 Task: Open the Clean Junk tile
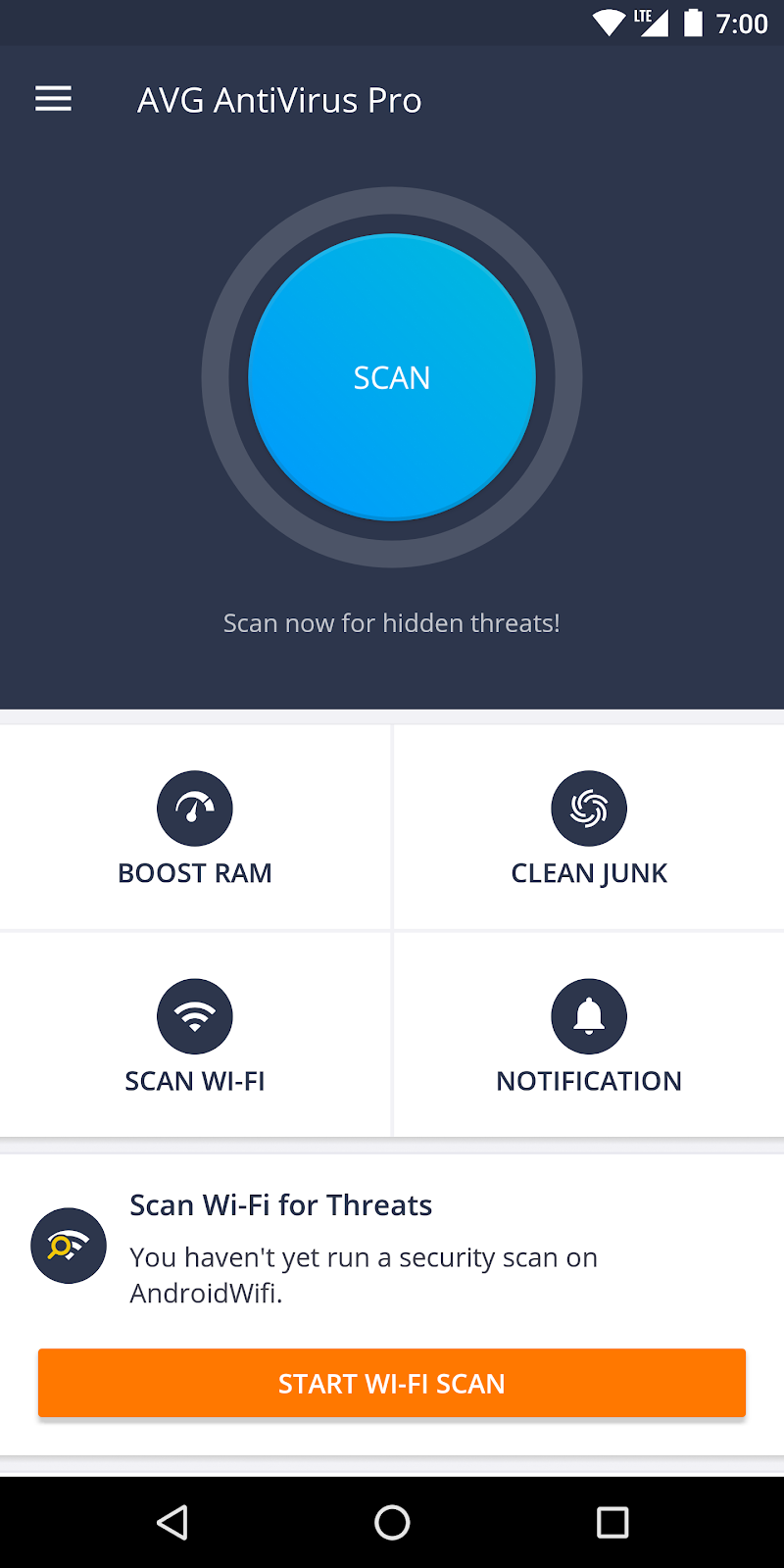tap(589, 829)
